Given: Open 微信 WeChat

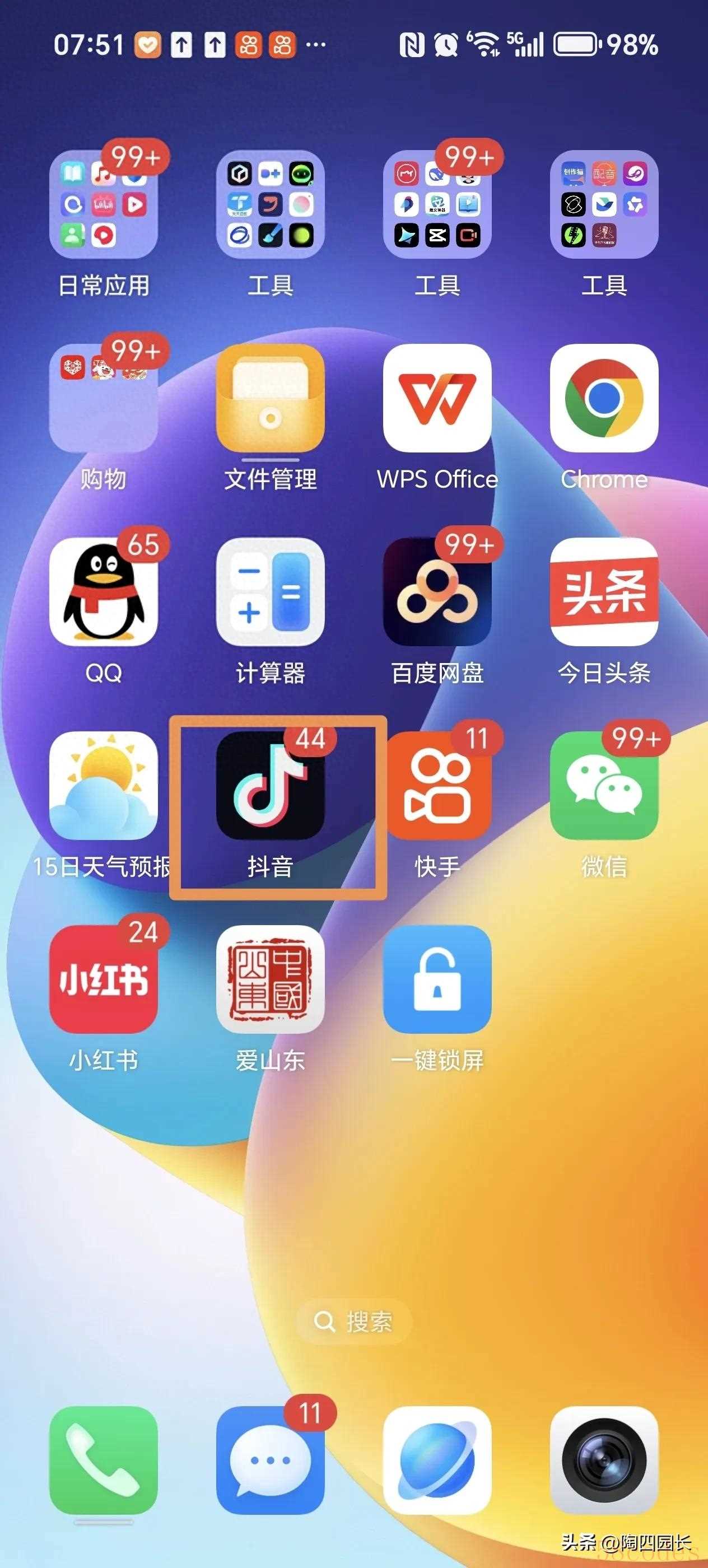Looking at the screenshot, I should (604, 785).
